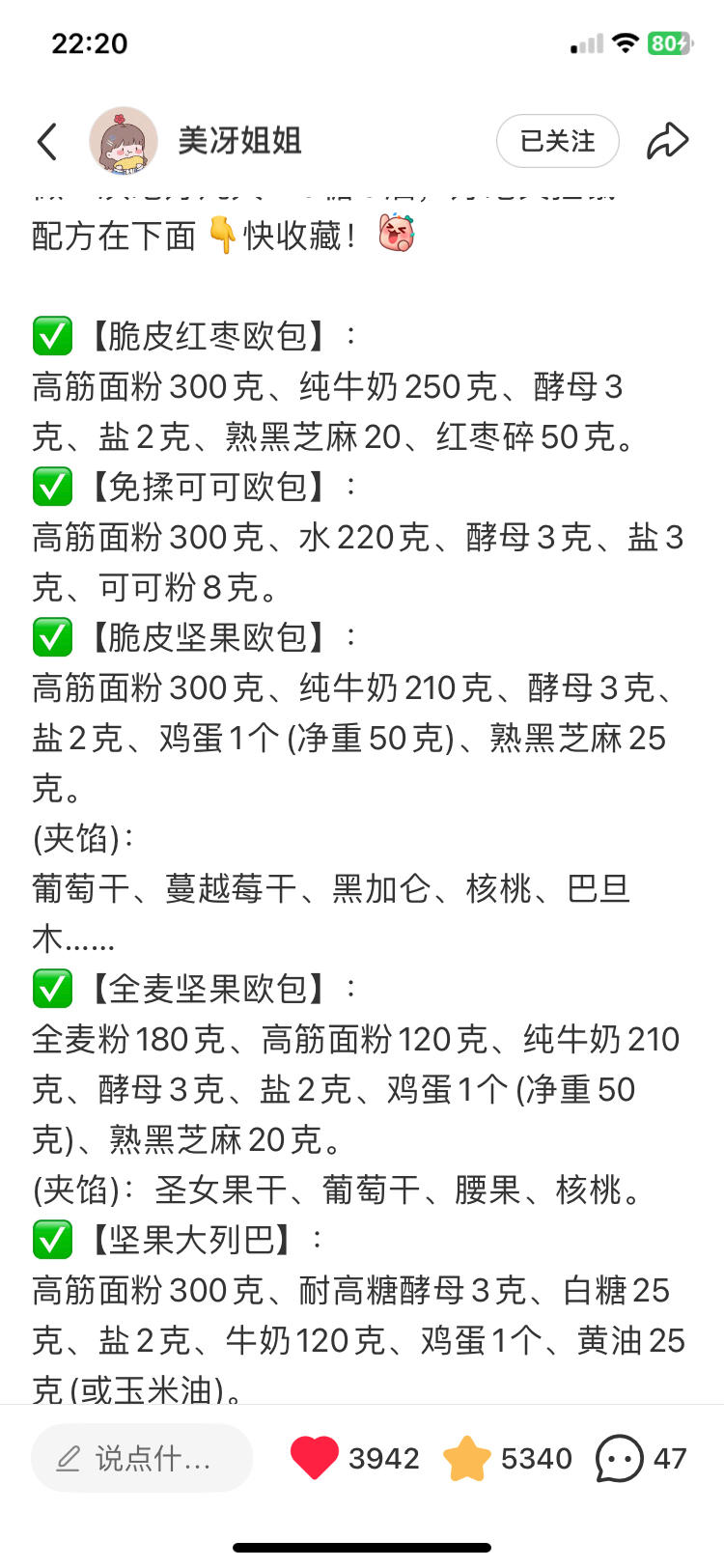Share this recipe post
Screen dimensions: 724x1568
tap(667, 141)
